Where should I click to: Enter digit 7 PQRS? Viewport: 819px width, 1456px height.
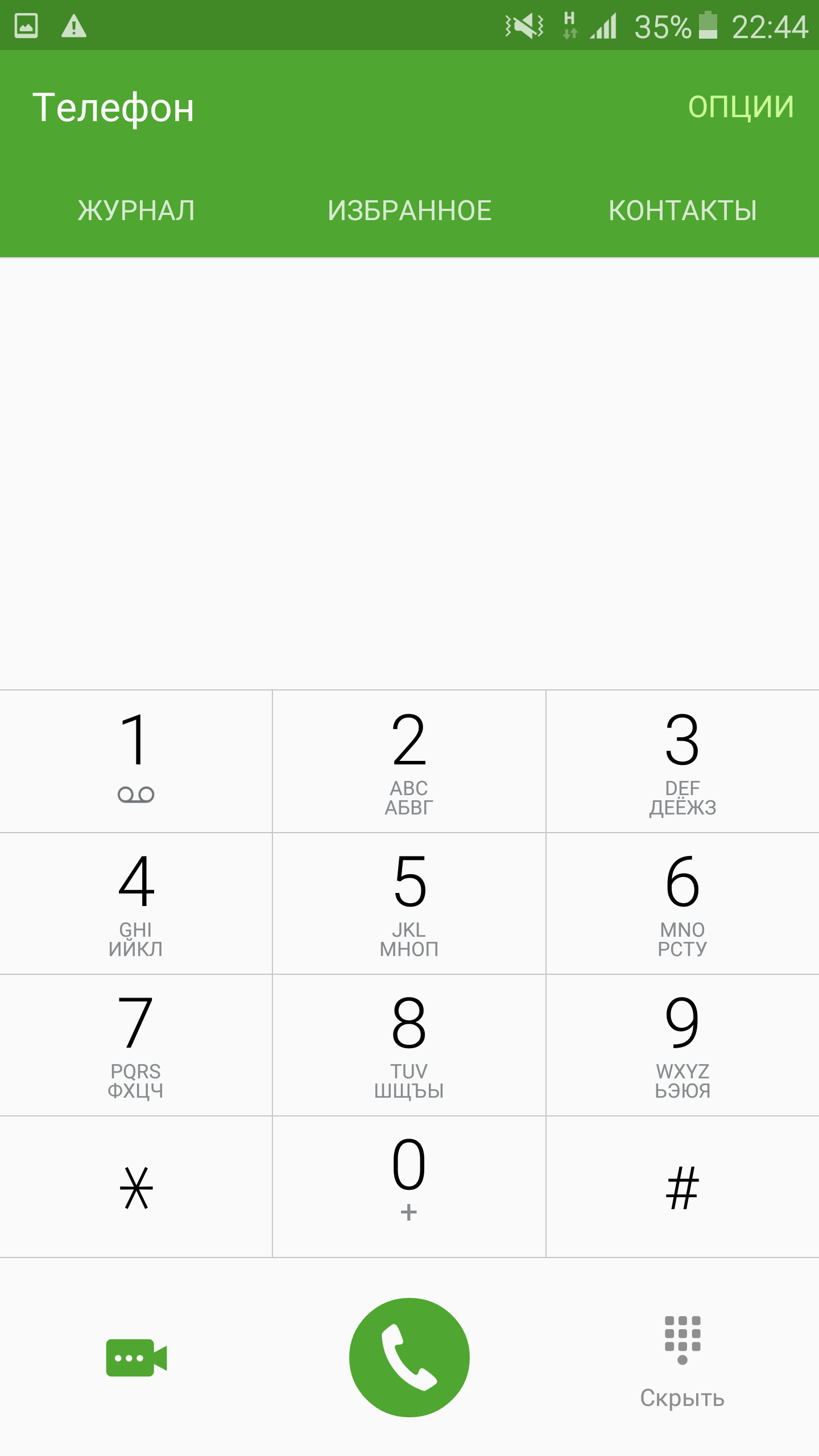pos(136,1045)
